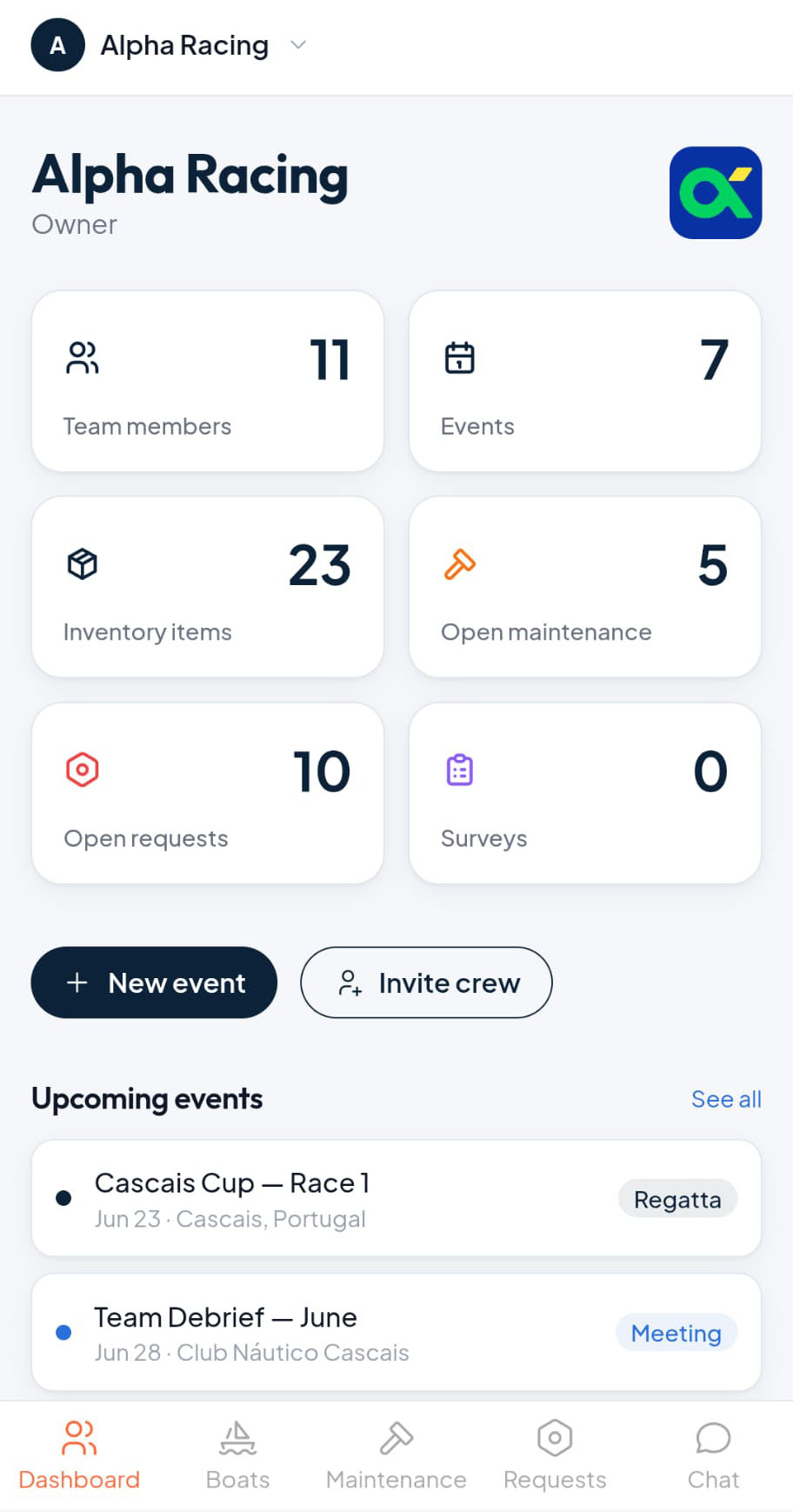Open the Open maintenance card

click(x=585, y=587)
